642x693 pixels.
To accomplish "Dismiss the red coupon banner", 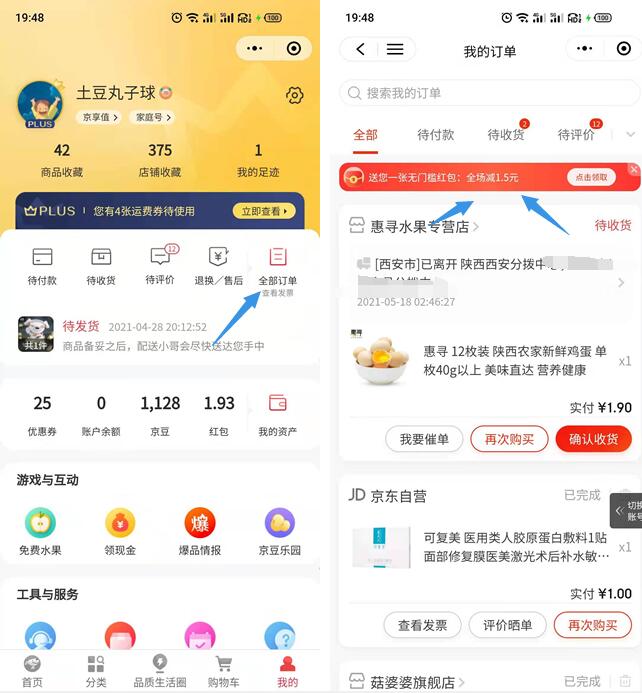I will click(634, 170).
